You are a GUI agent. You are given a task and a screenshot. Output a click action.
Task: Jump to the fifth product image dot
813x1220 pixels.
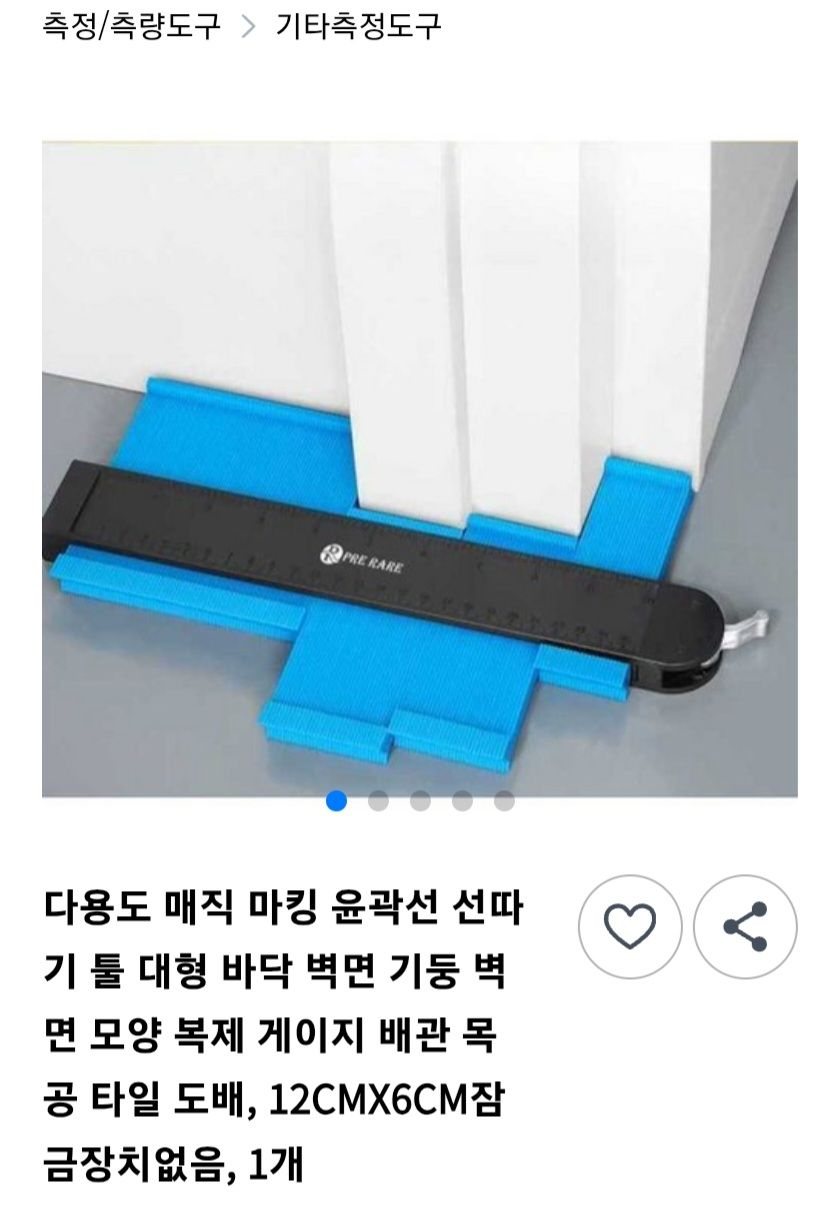click(504, 800)
